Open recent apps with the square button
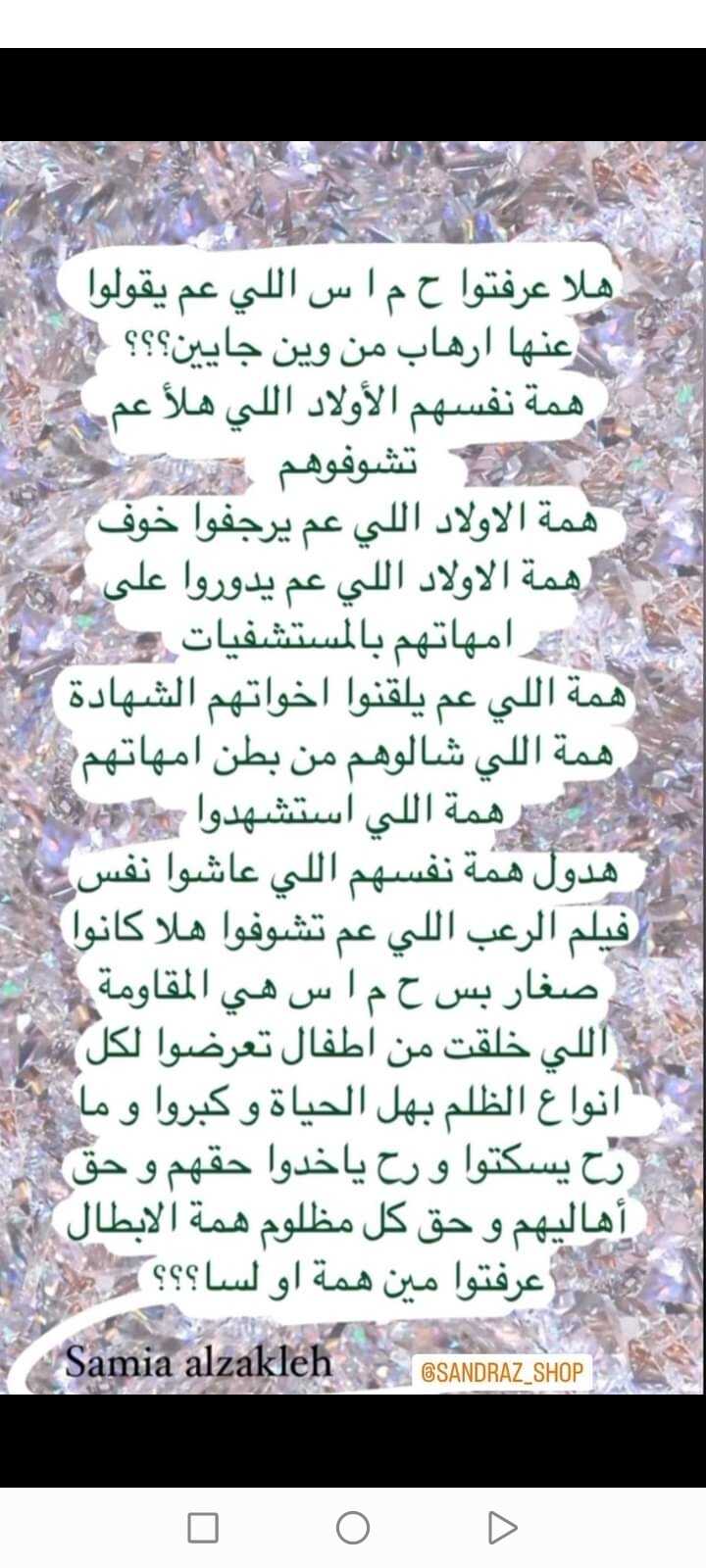Image resolution: width=706 pixels, height=1568 pixels. point(203,1527)
